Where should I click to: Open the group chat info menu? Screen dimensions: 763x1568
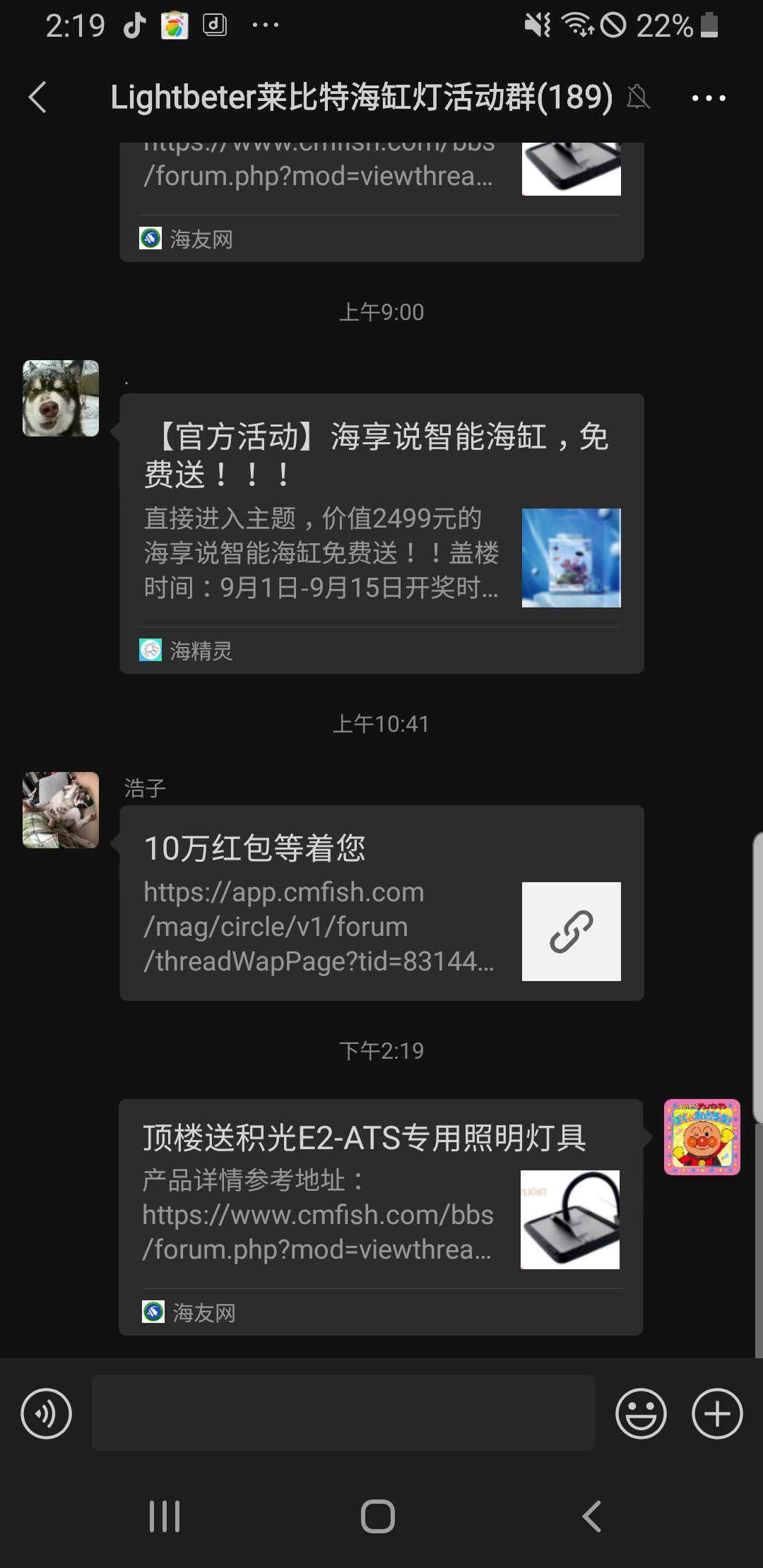coord(708,98)
